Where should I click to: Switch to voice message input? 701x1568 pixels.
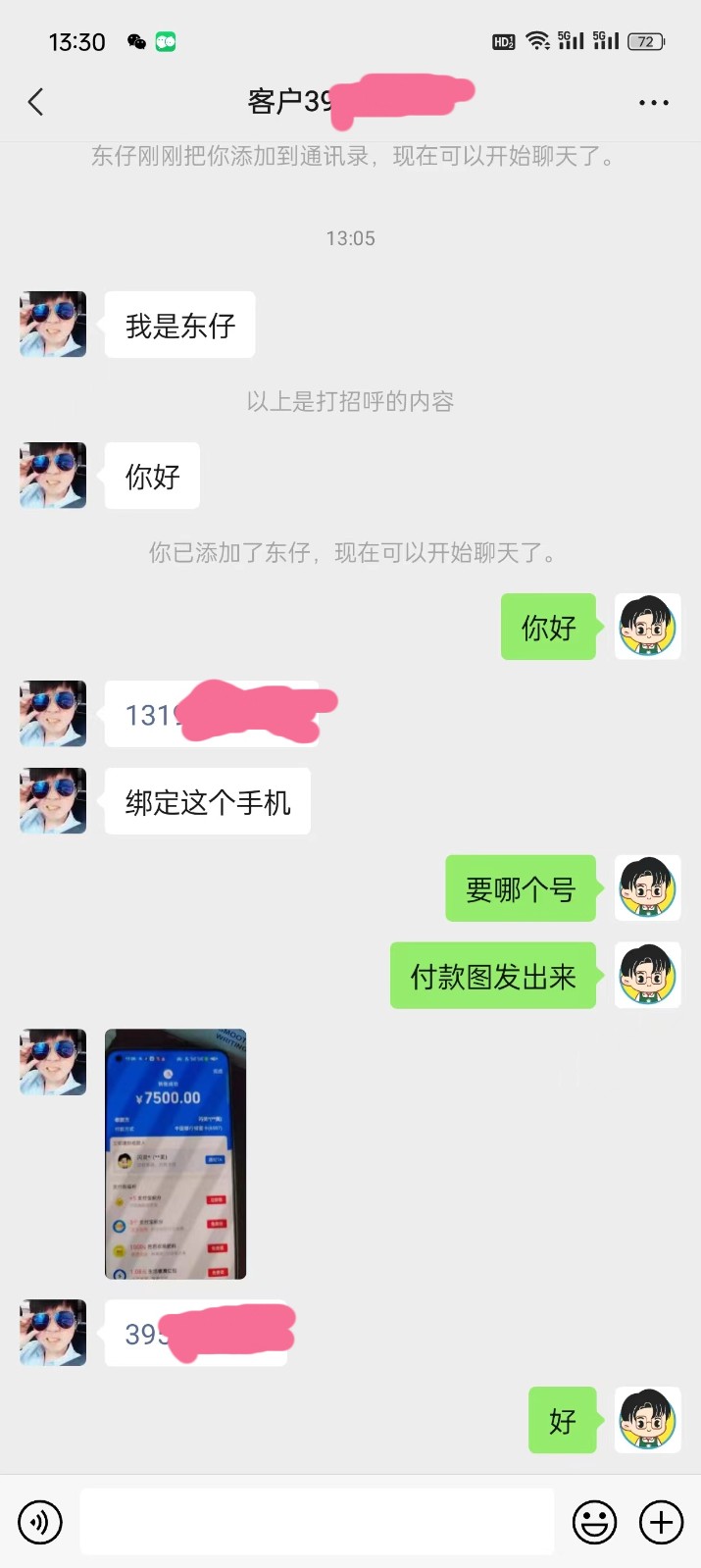(x=40, y=1522)
